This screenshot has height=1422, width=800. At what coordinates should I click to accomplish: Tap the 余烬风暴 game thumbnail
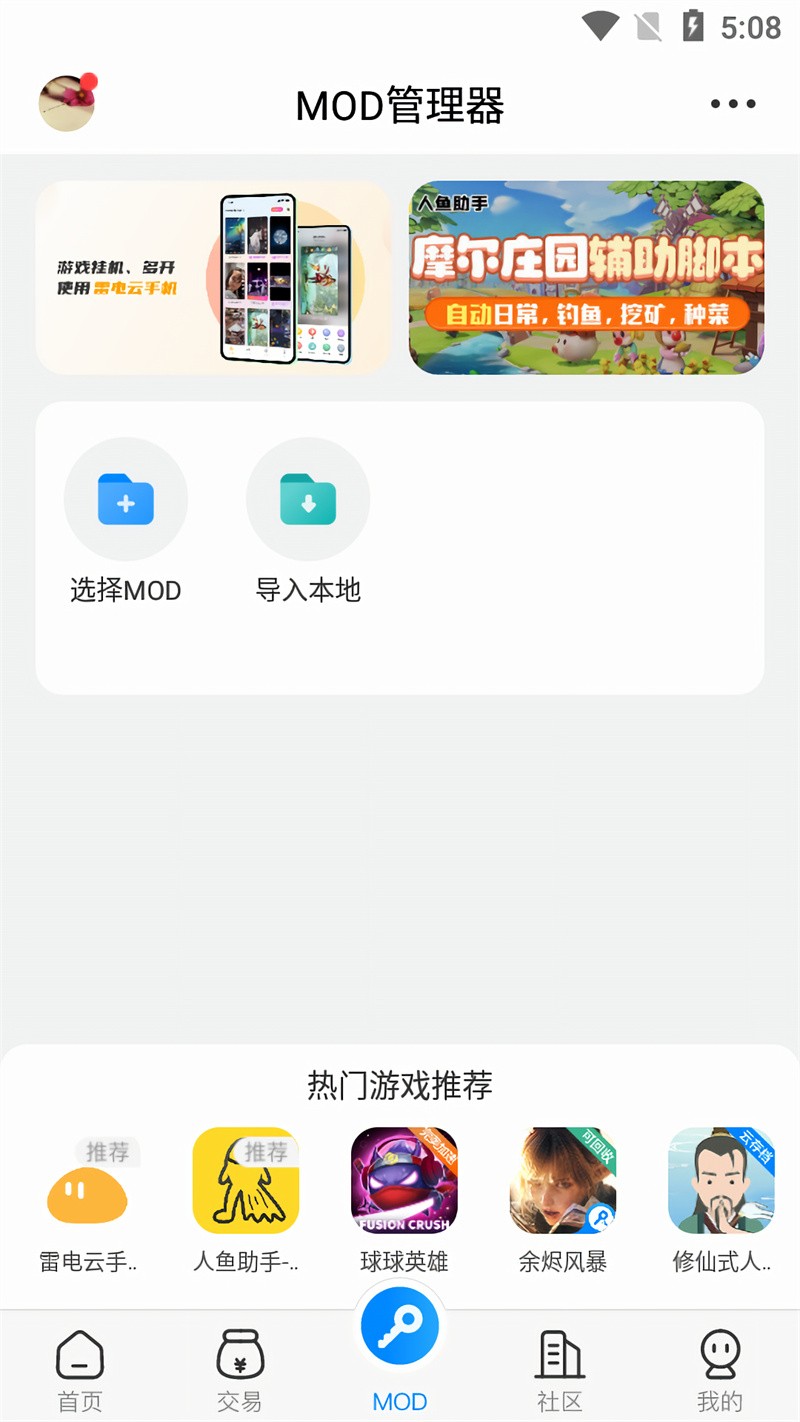[x=562, y=1181]
